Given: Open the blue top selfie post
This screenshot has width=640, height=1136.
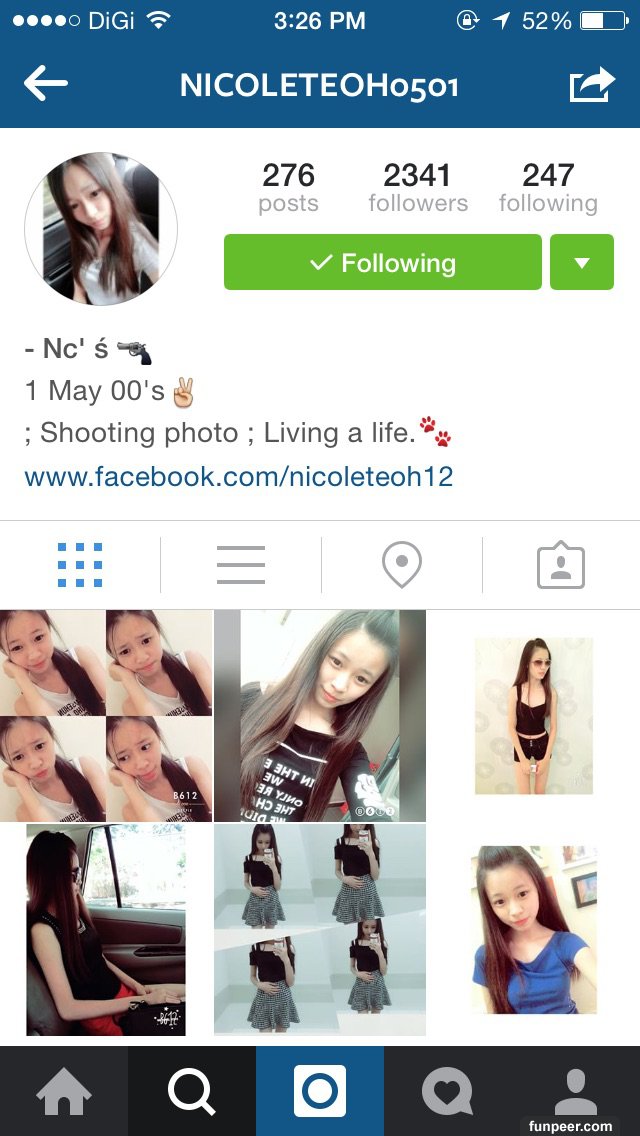Looking at the screenshot, I should [533, 930].
